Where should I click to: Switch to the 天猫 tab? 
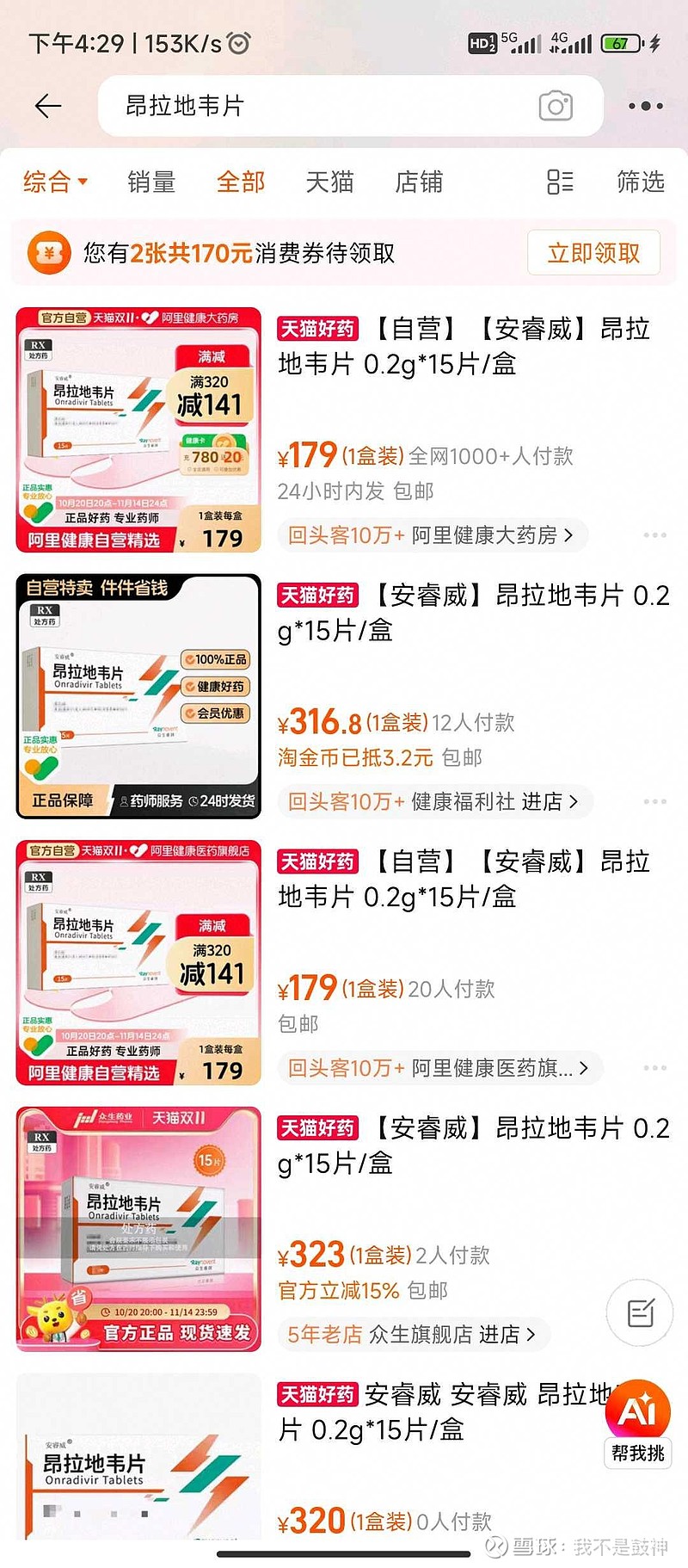(331, 182)
